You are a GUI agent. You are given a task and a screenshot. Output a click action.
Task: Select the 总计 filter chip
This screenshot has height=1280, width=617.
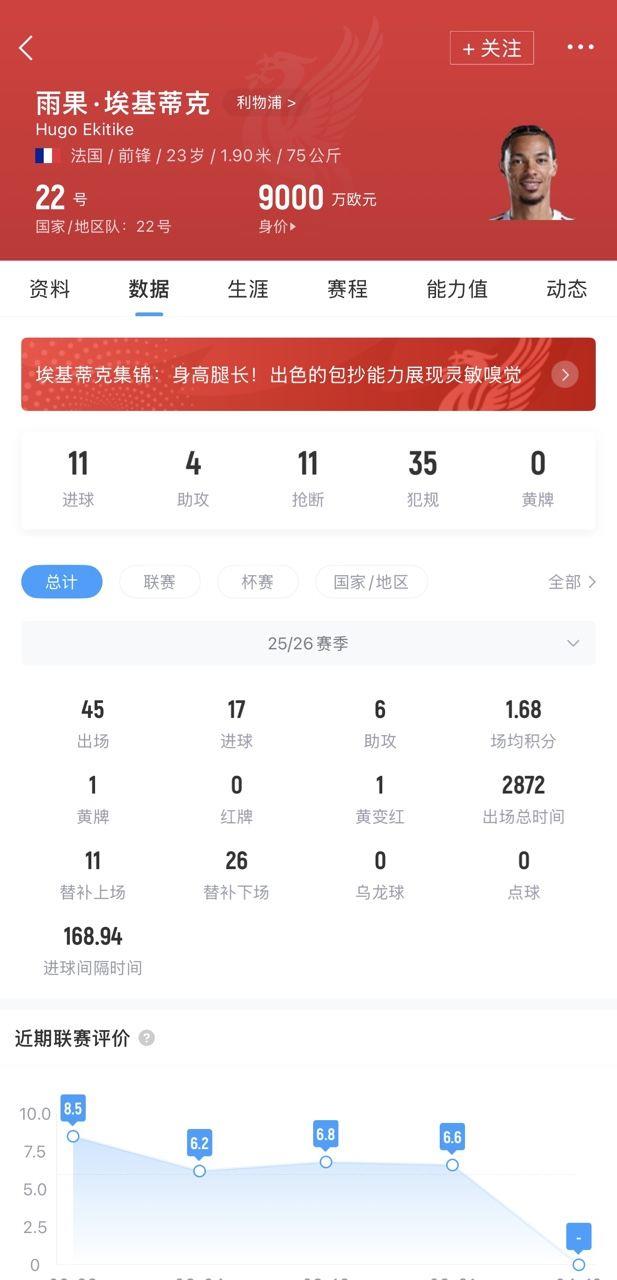[x=62, y=582]
